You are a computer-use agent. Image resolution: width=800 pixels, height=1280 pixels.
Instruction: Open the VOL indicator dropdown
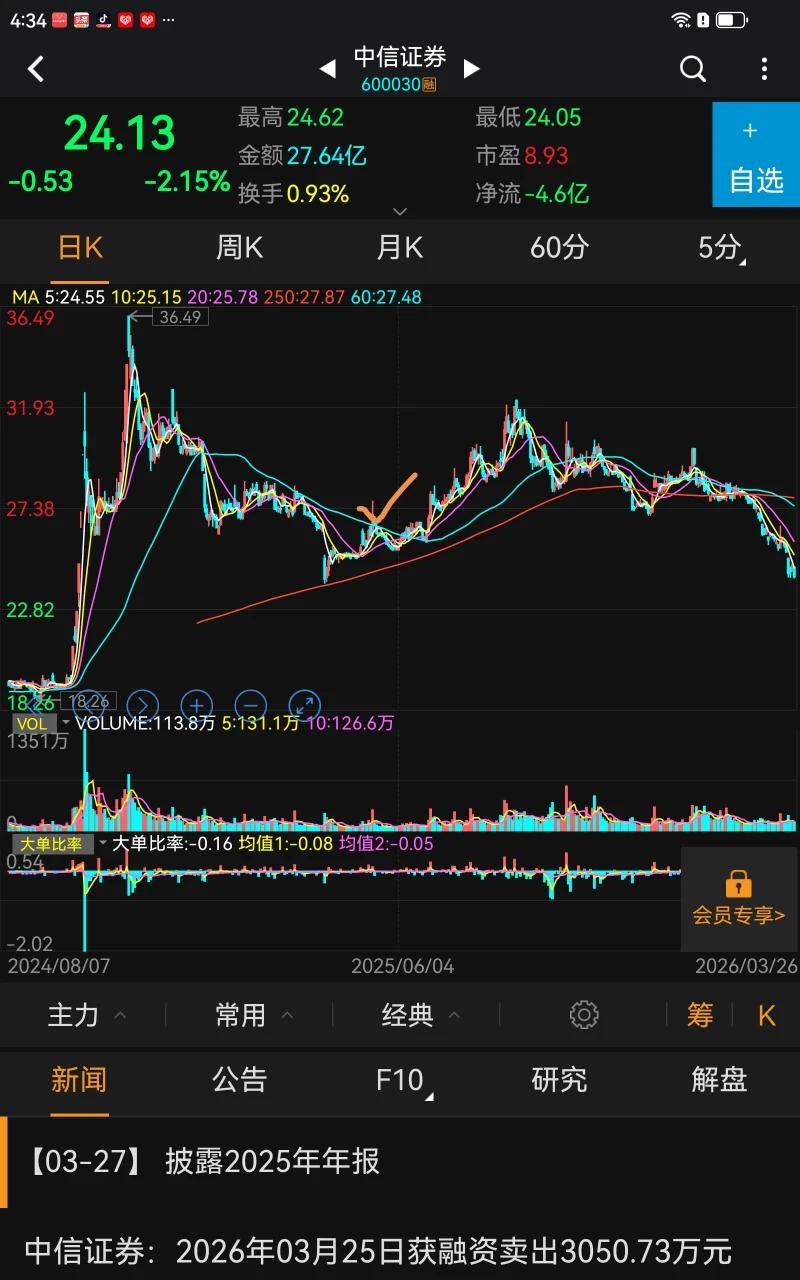click(x=45, y=723)
